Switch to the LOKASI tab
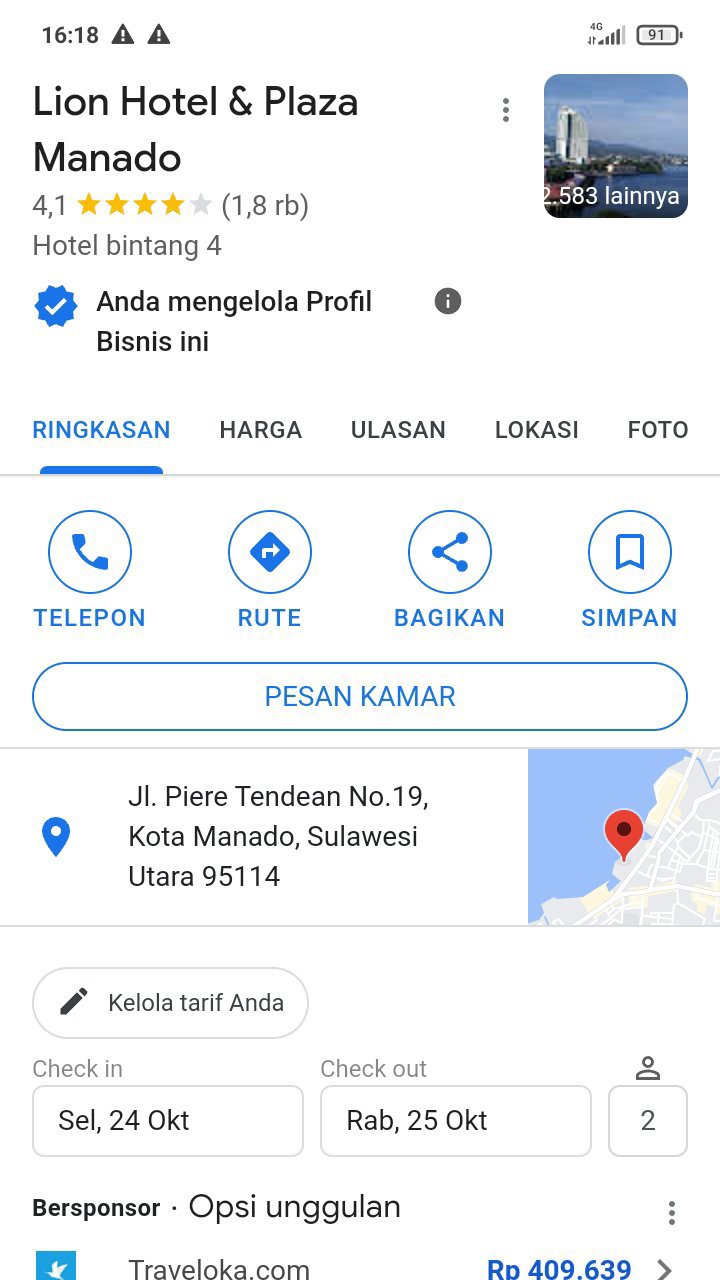720x1280 pixels. tap(536, 430)
